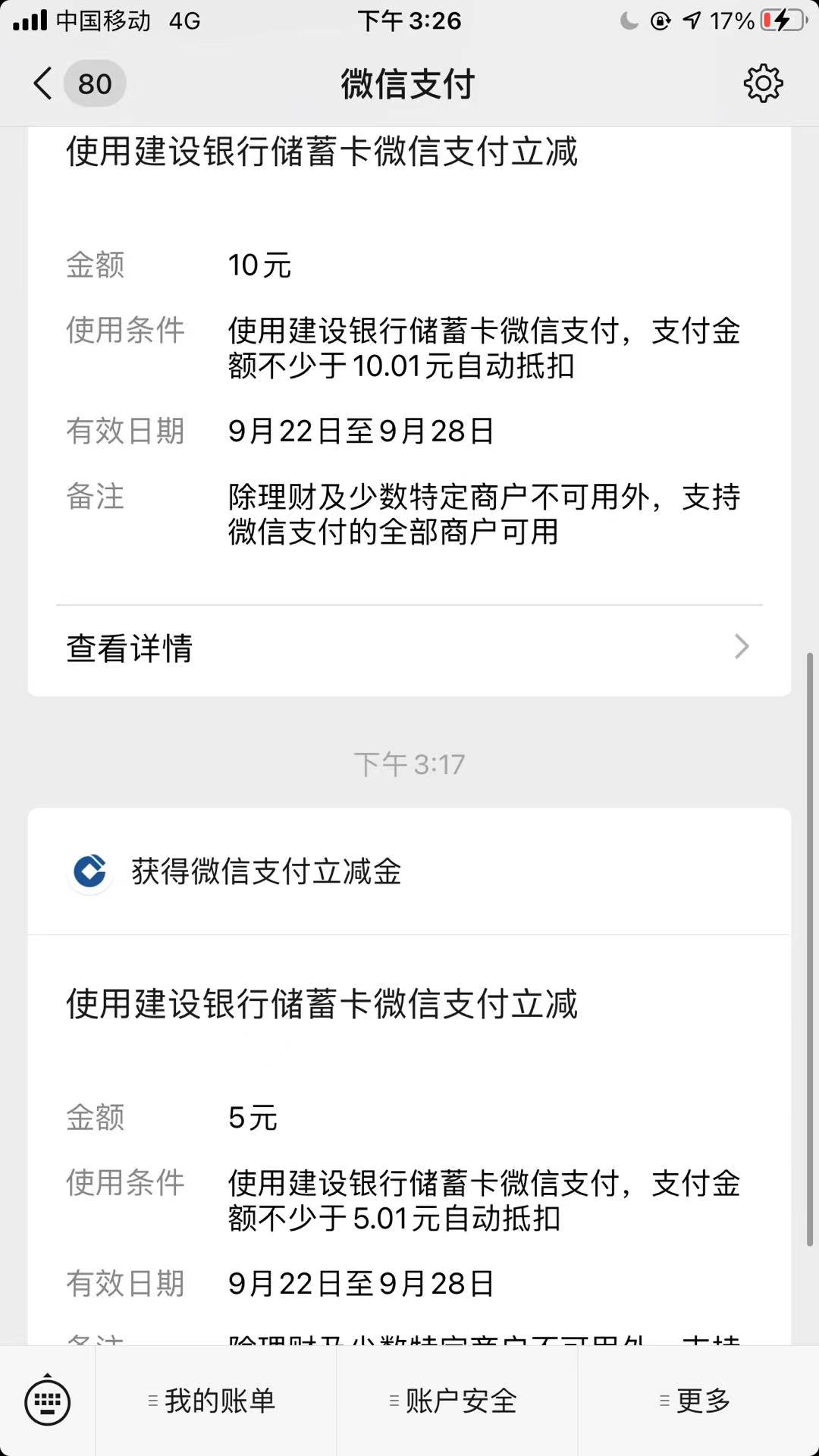Open 我的账单 from bottom menu
Screen dimensions: 819x1456
coord(220,1401)
